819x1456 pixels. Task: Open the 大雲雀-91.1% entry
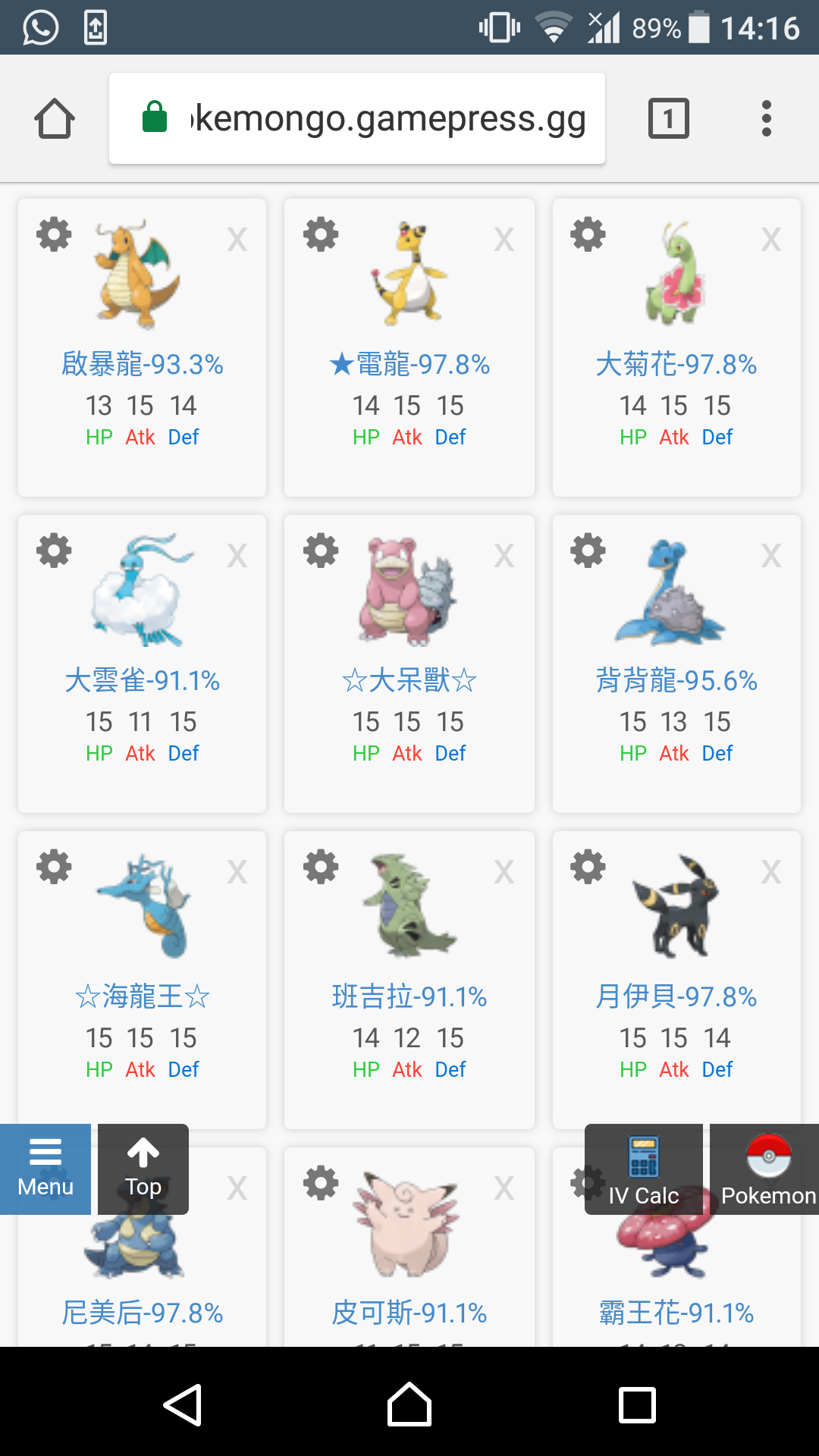pos(143,681)
